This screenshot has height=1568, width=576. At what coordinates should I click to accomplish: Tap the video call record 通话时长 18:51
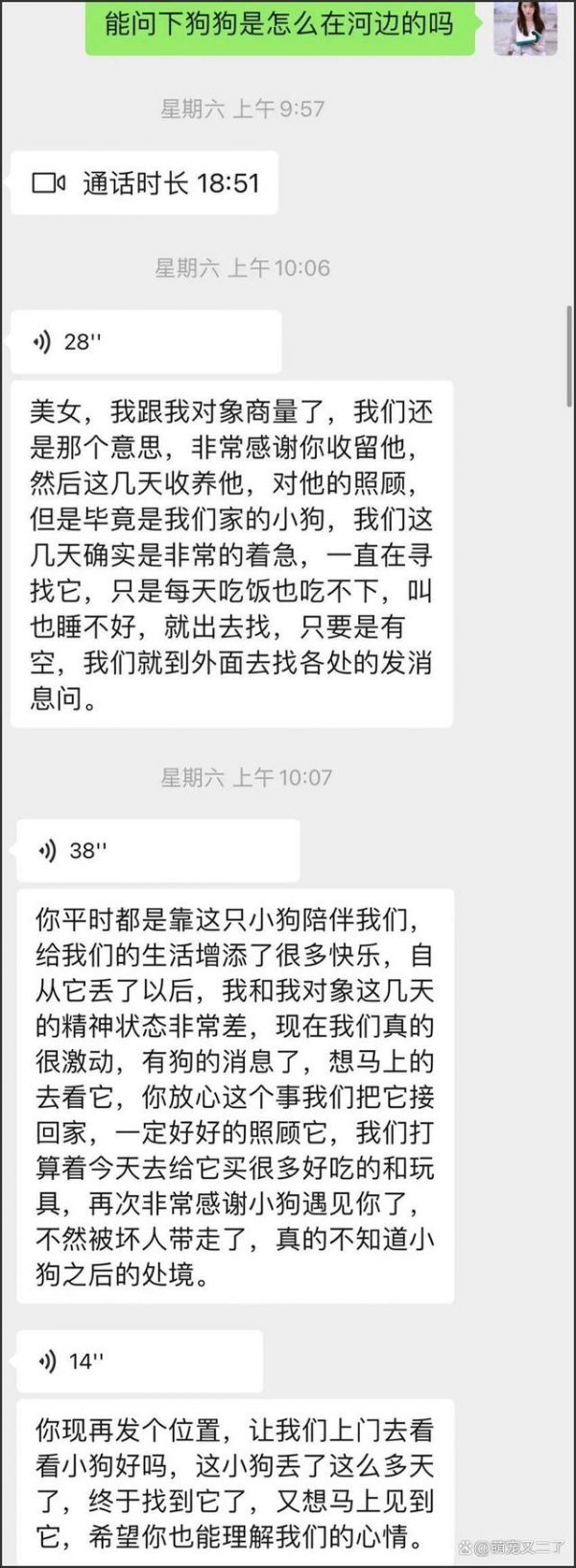click(144, 183)
